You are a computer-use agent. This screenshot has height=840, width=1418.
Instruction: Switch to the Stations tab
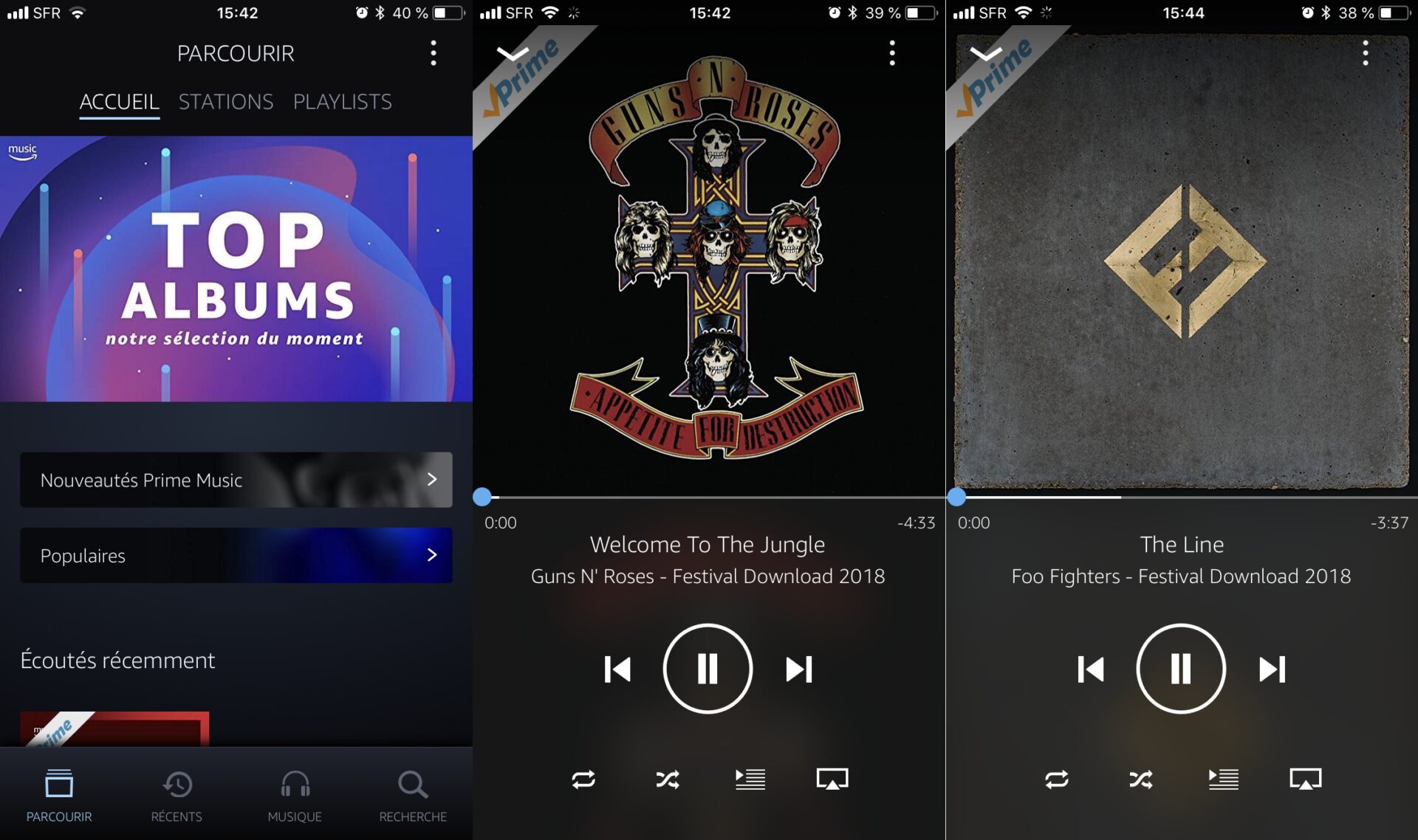point(225,102)
